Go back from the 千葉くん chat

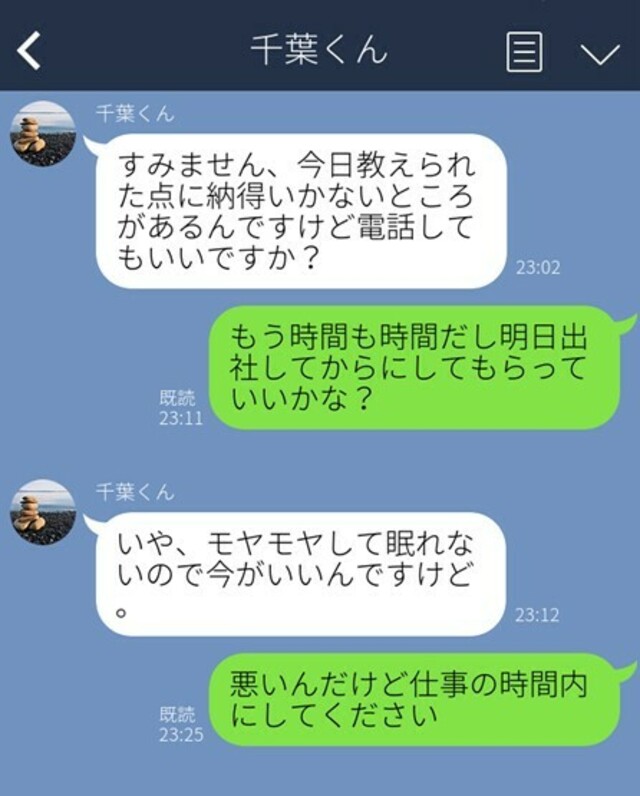[x=30, y=50]
